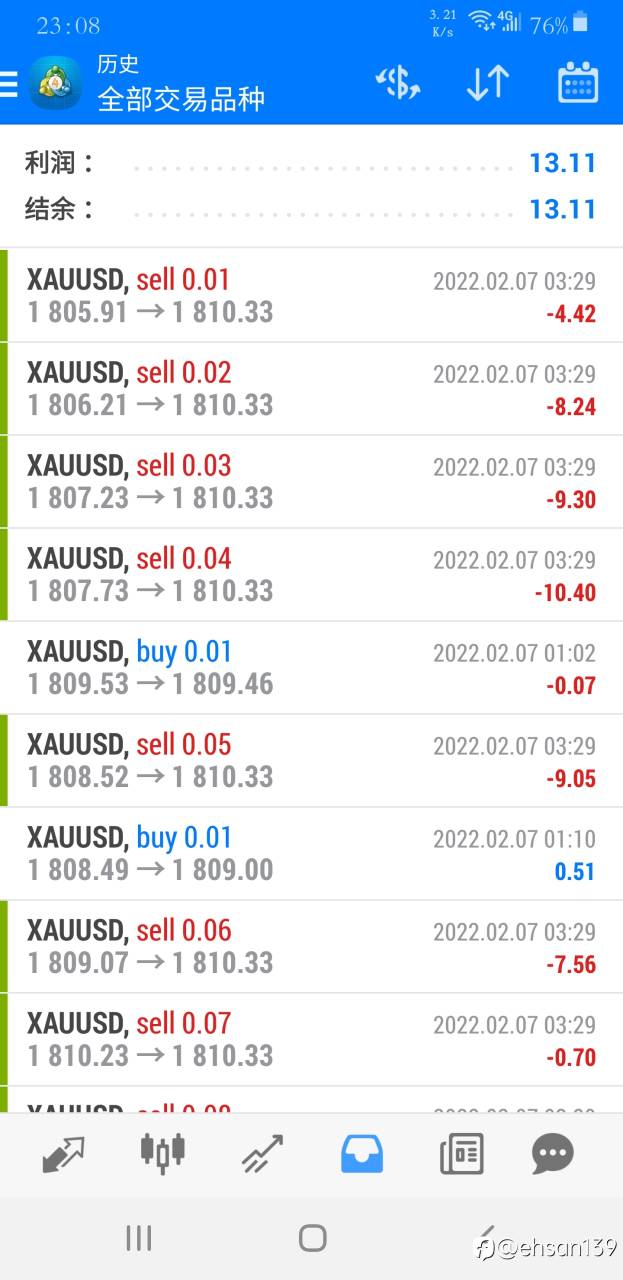Open the calendar date range picker

577,83
